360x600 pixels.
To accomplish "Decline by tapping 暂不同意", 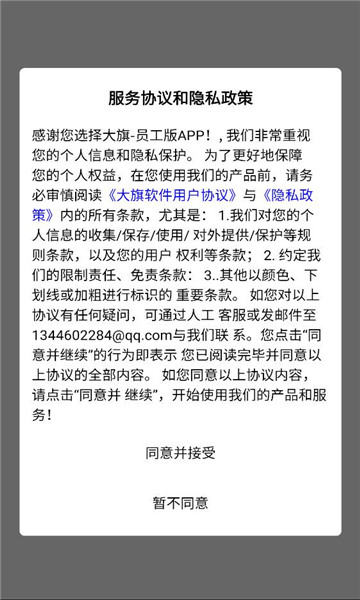I will (x=180, y=502).
